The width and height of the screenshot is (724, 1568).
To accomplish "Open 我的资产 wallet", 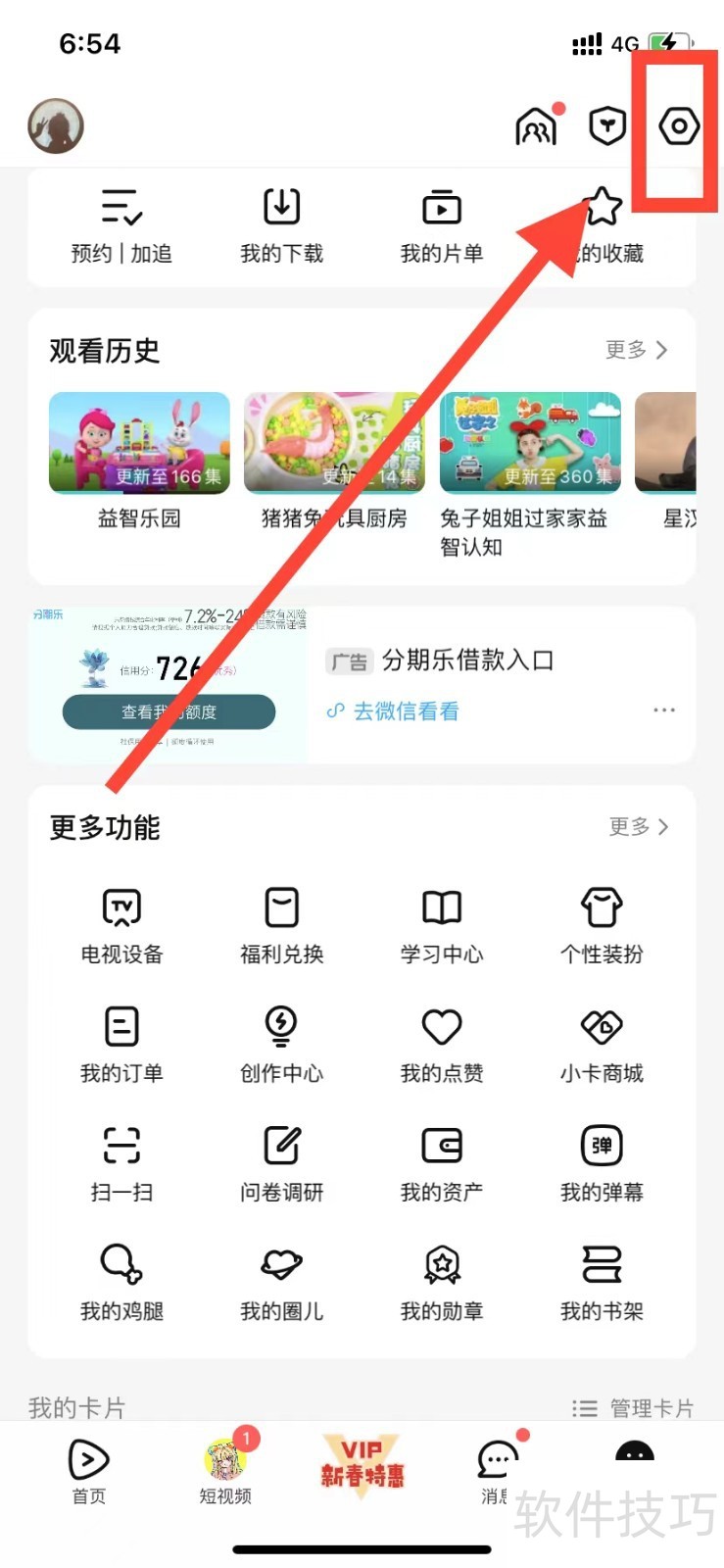I will click(442, 1163).
